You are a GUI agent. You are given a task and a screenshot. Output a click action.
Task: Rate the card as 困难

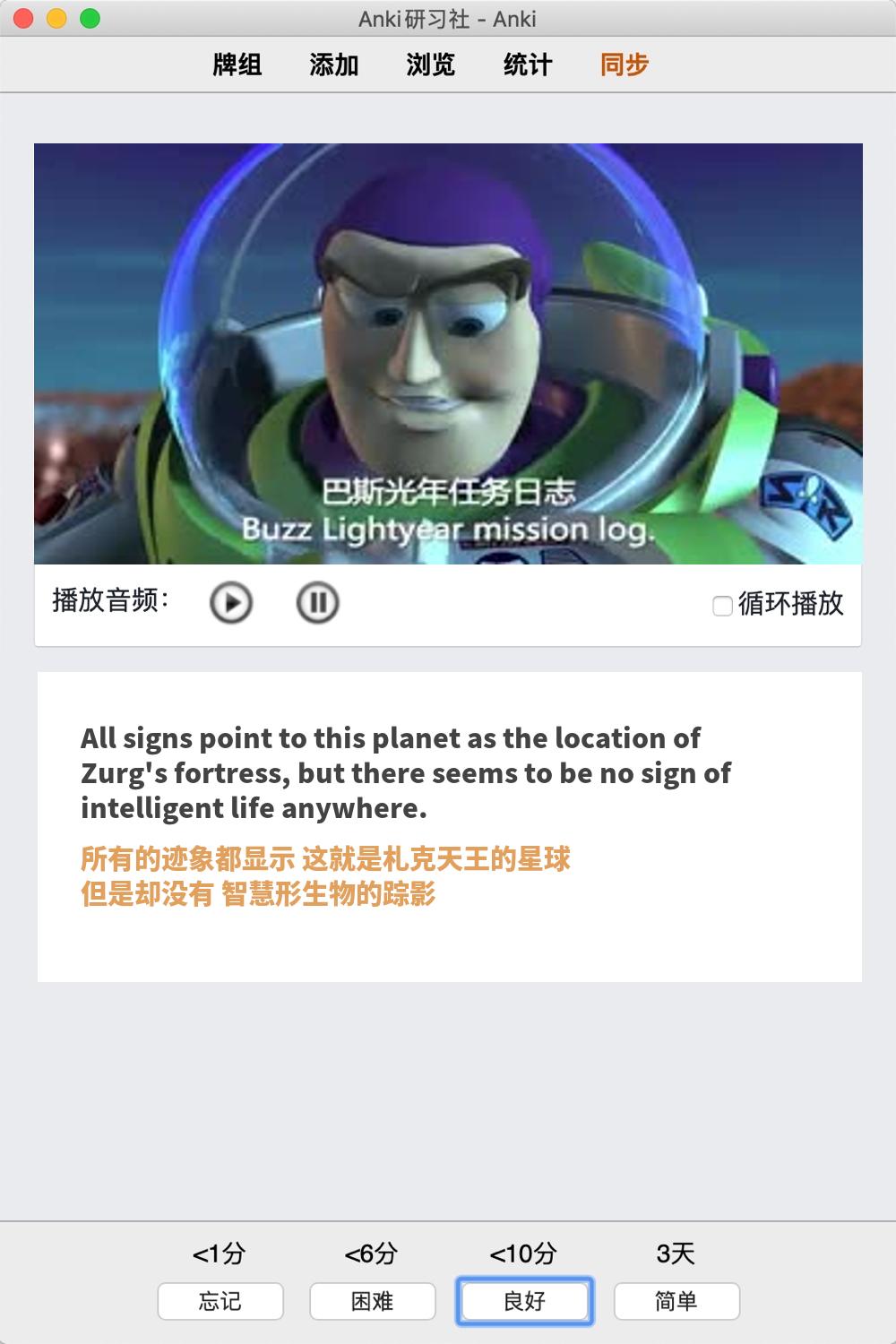pos(373,1301)
